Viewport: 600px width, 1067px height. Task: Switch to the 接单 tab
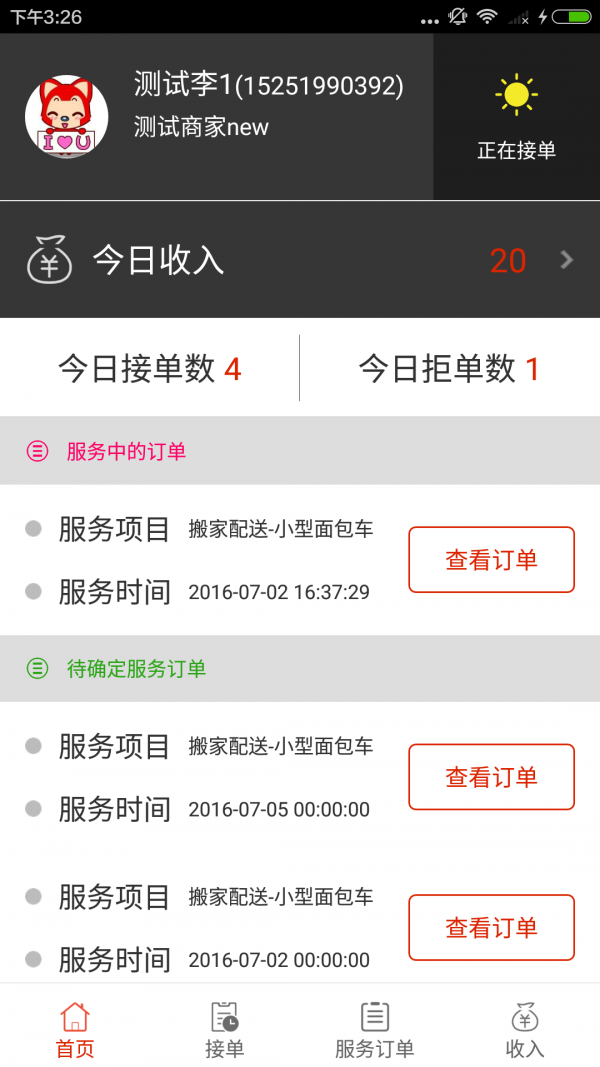click(x=225, y=1030)
